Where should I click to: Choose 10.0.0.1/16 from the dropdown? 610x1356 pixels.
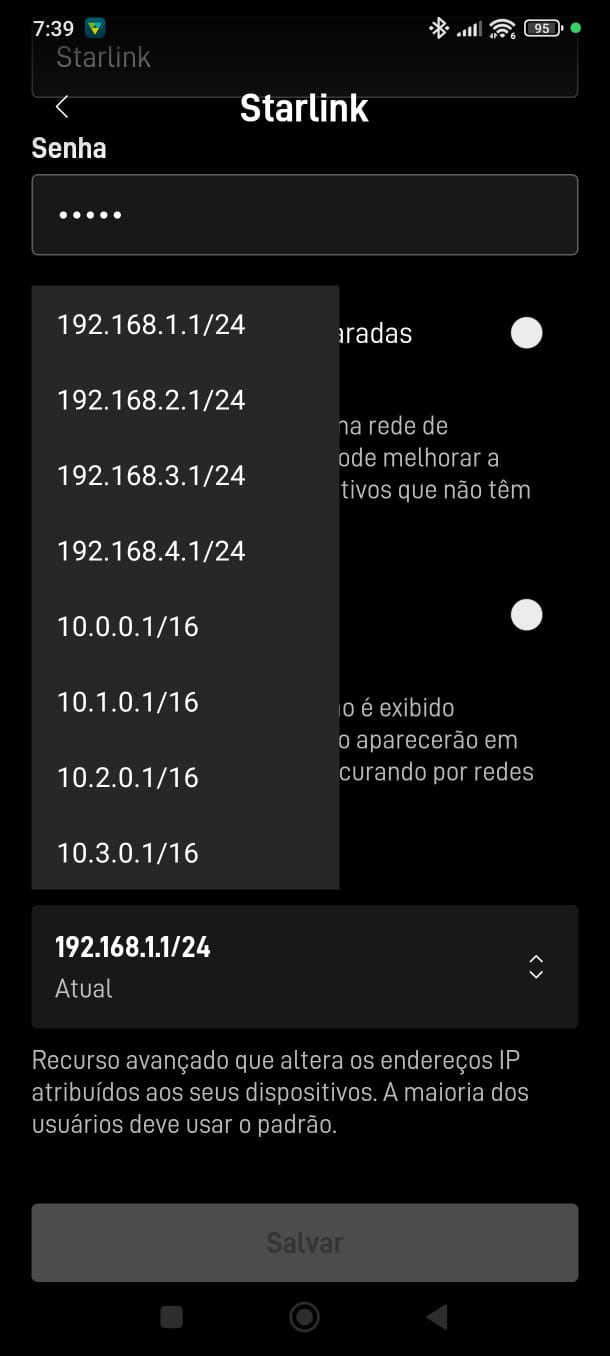[x=128, y=627]
